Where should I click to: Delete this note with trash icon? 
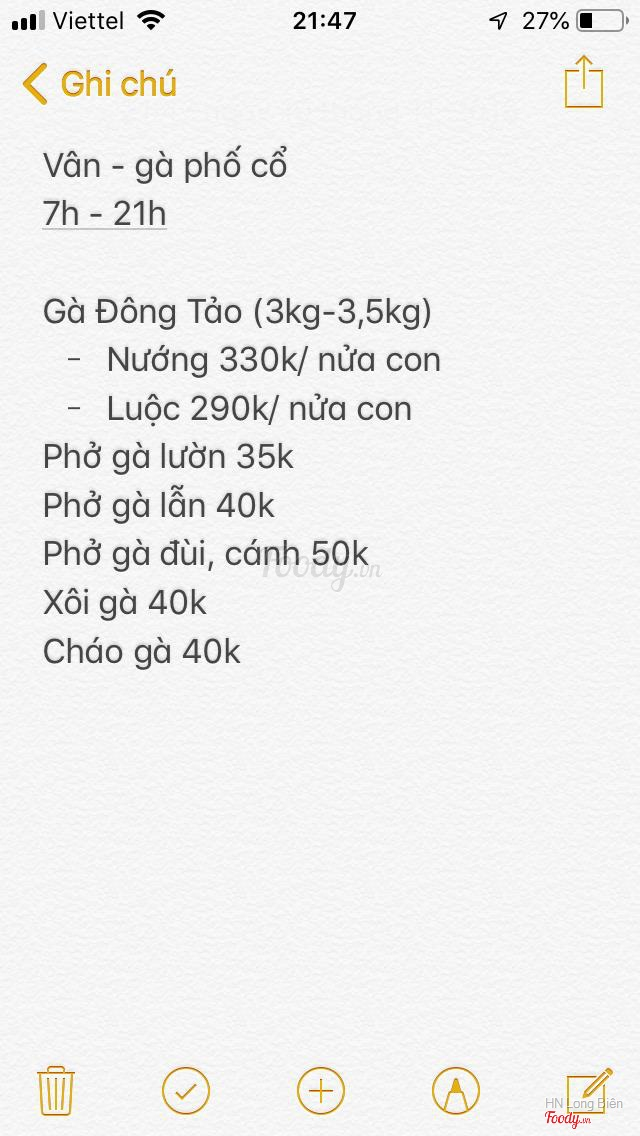pyautogui.click(x=56, y=1090)
